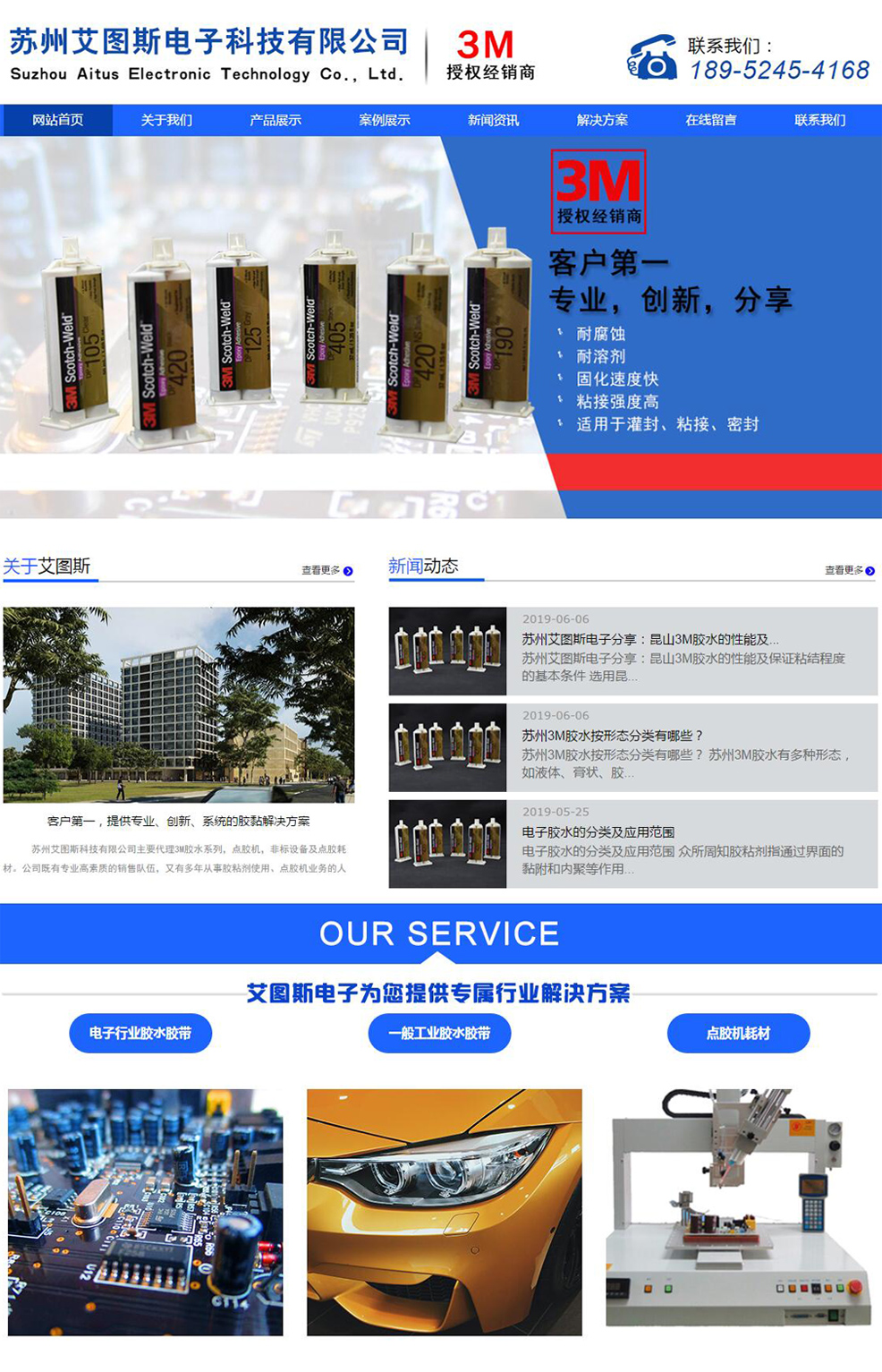Go to 关于我们 page
The width and height of the screenshot is (882, 1372).
coord(166,120)
